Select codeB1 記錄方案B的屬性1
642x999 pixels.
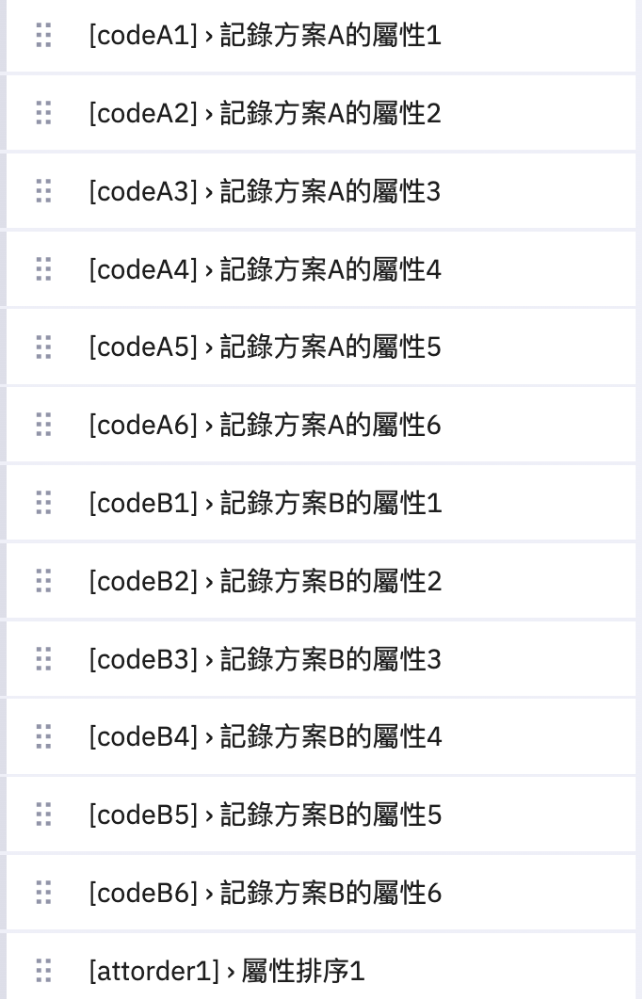(265, 503)
